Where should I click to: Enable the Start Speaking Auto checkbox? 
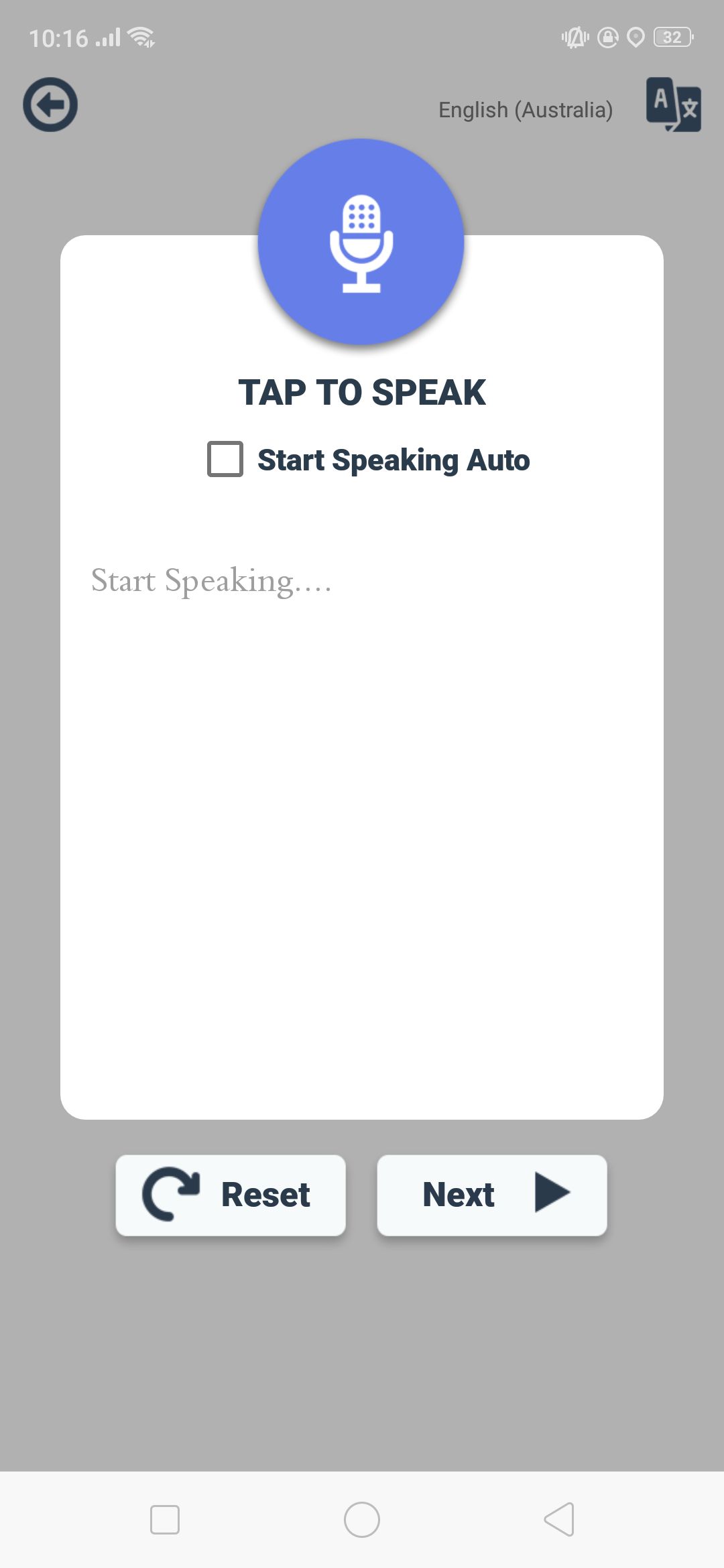(x=225, y=459)
